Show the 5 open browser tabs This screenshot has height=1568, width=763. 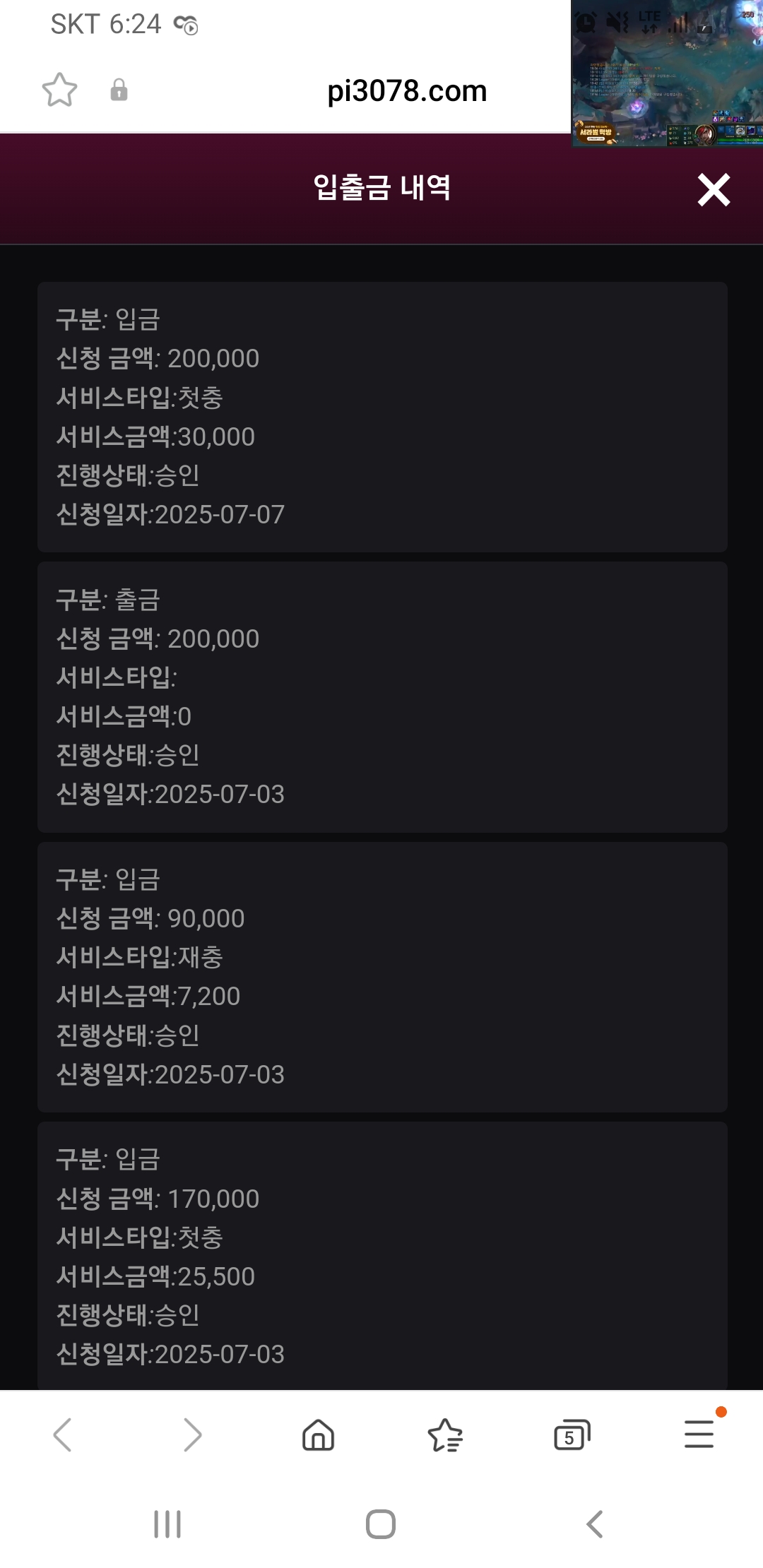(x=572, y=1435)
